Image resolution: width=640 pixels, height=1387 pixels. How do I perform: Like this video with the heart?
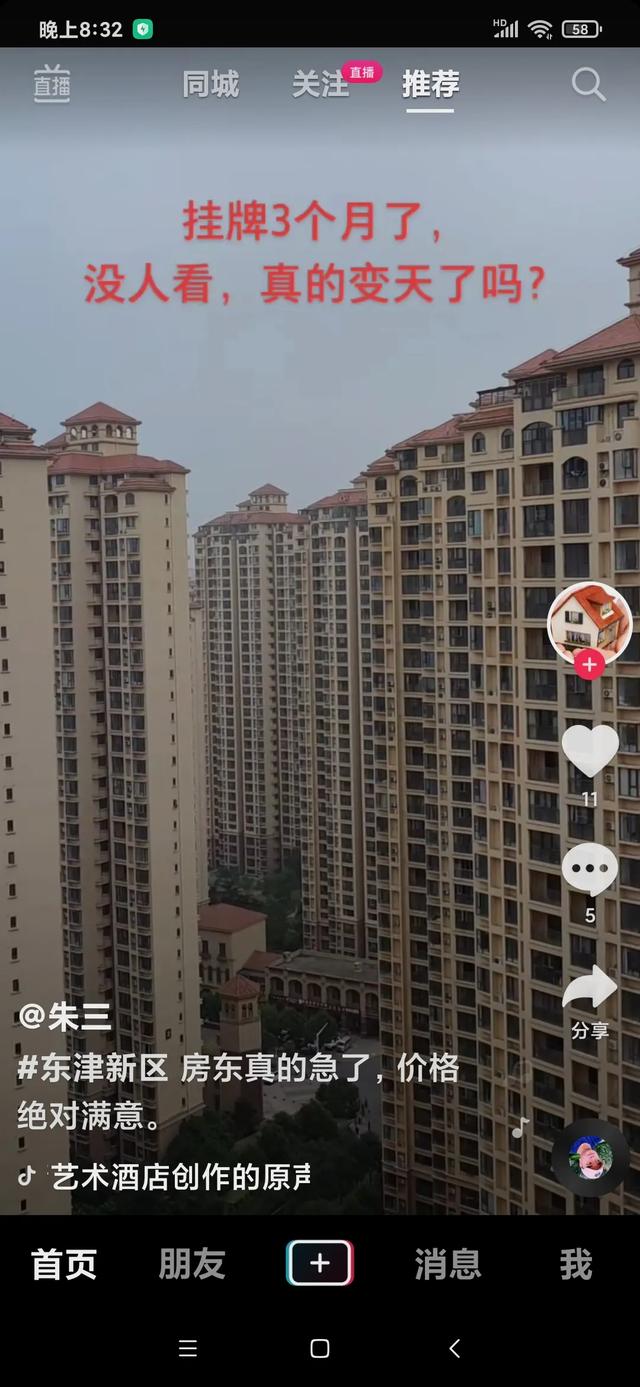tap(589, 750)
